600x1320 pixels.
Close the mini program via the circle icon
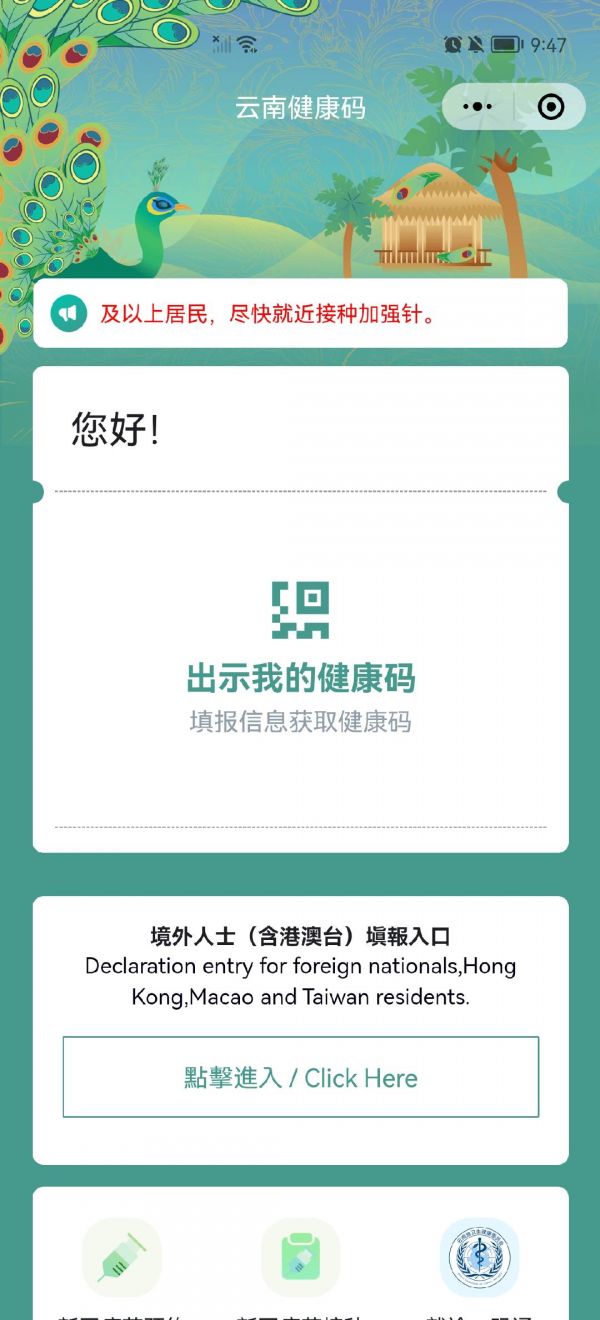(551, 106)
